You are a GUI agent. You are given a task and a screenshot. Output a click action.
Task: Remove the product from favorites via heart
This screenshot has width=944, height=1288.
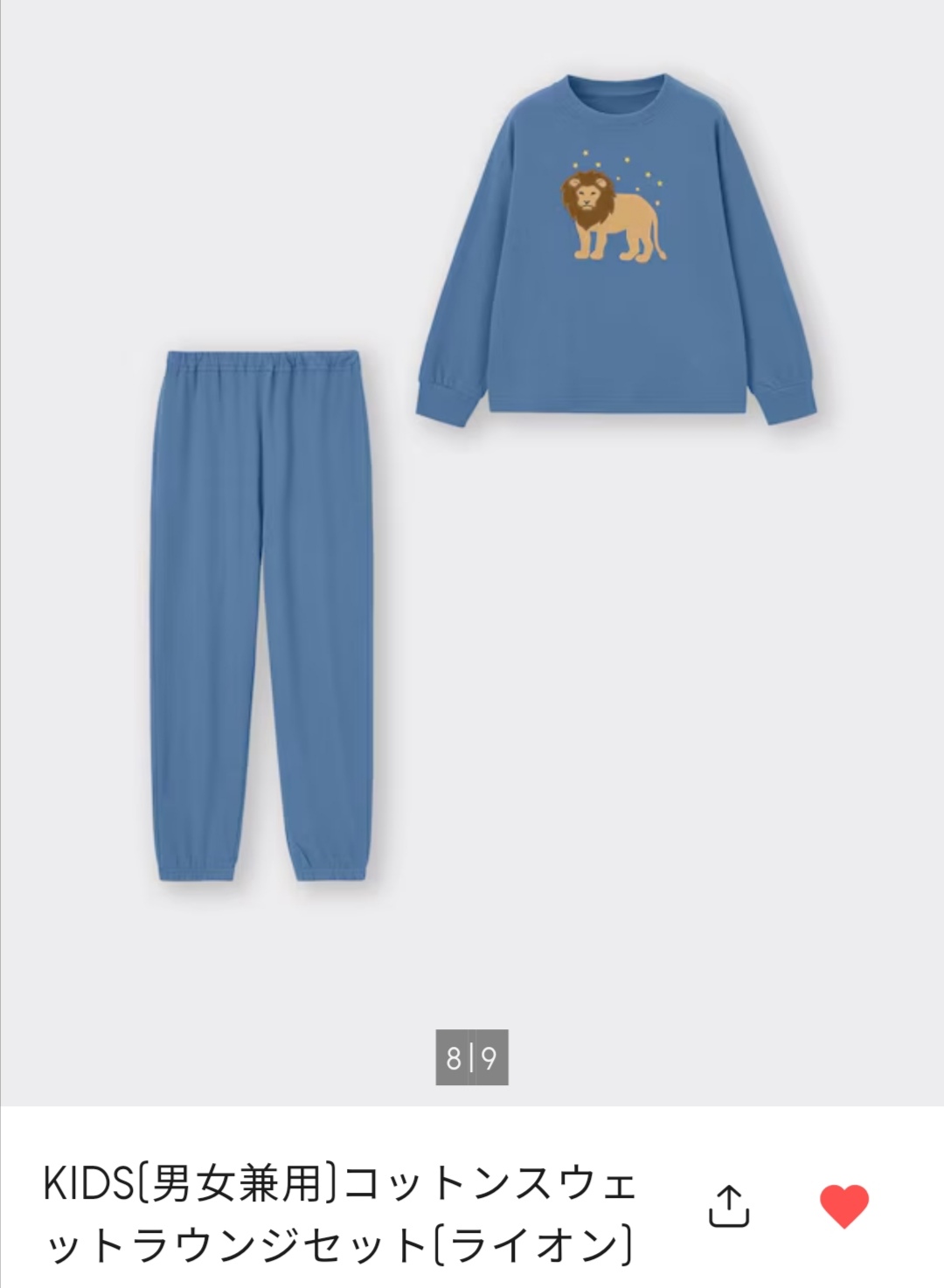pyautogui.click(x=843, y=1207)
